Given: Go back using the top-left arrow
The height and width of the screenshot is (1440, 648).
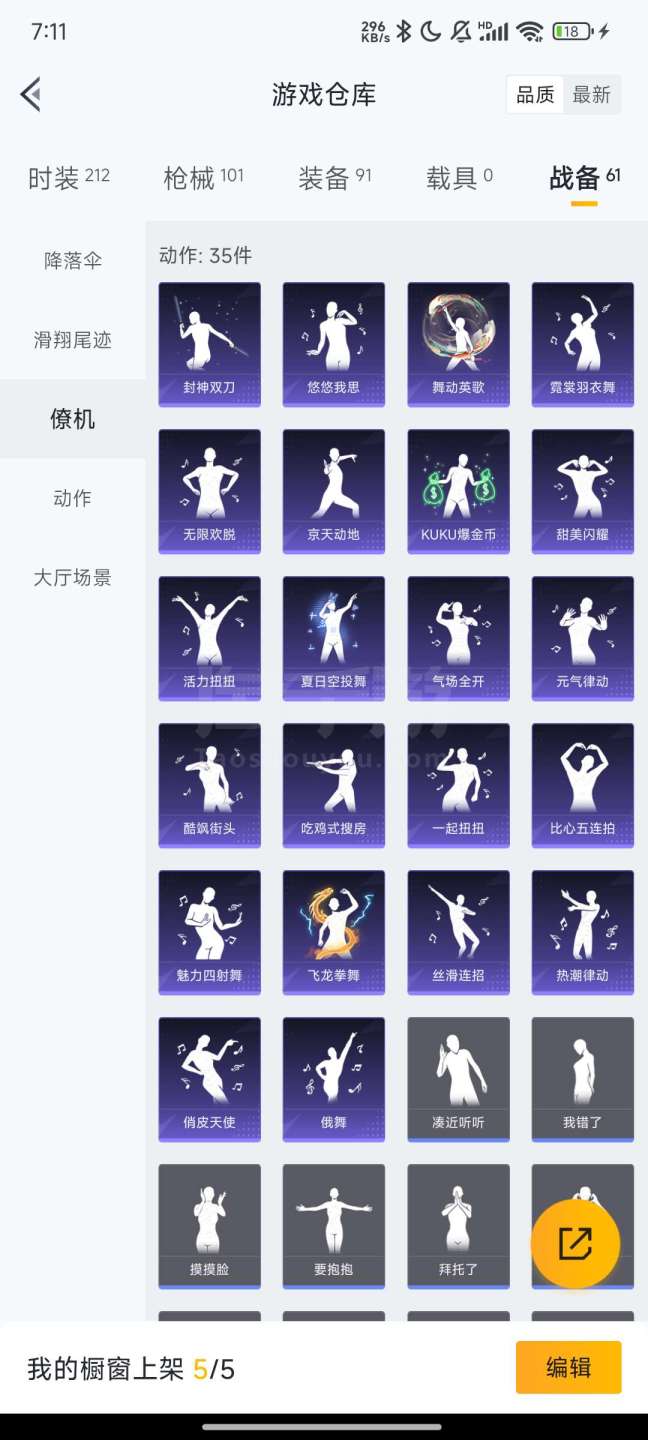Looking at the screenshot, I should tap(31, 95).
